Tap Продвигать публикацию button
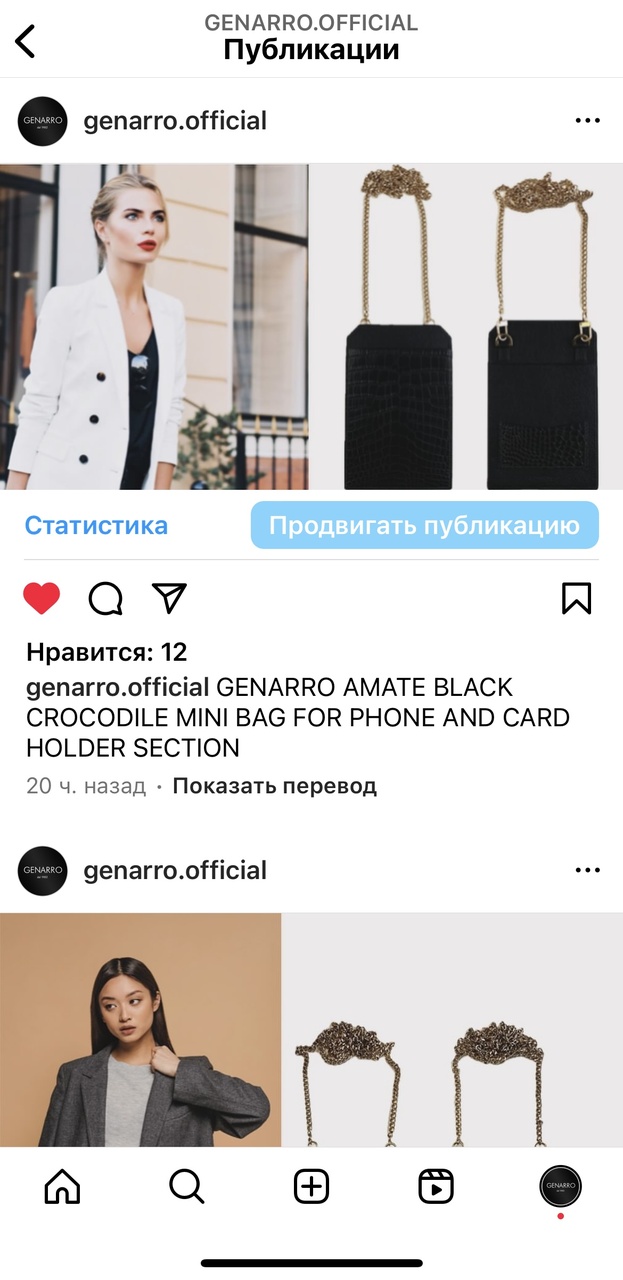The image size is (623, 1280). tap(424, 525)
